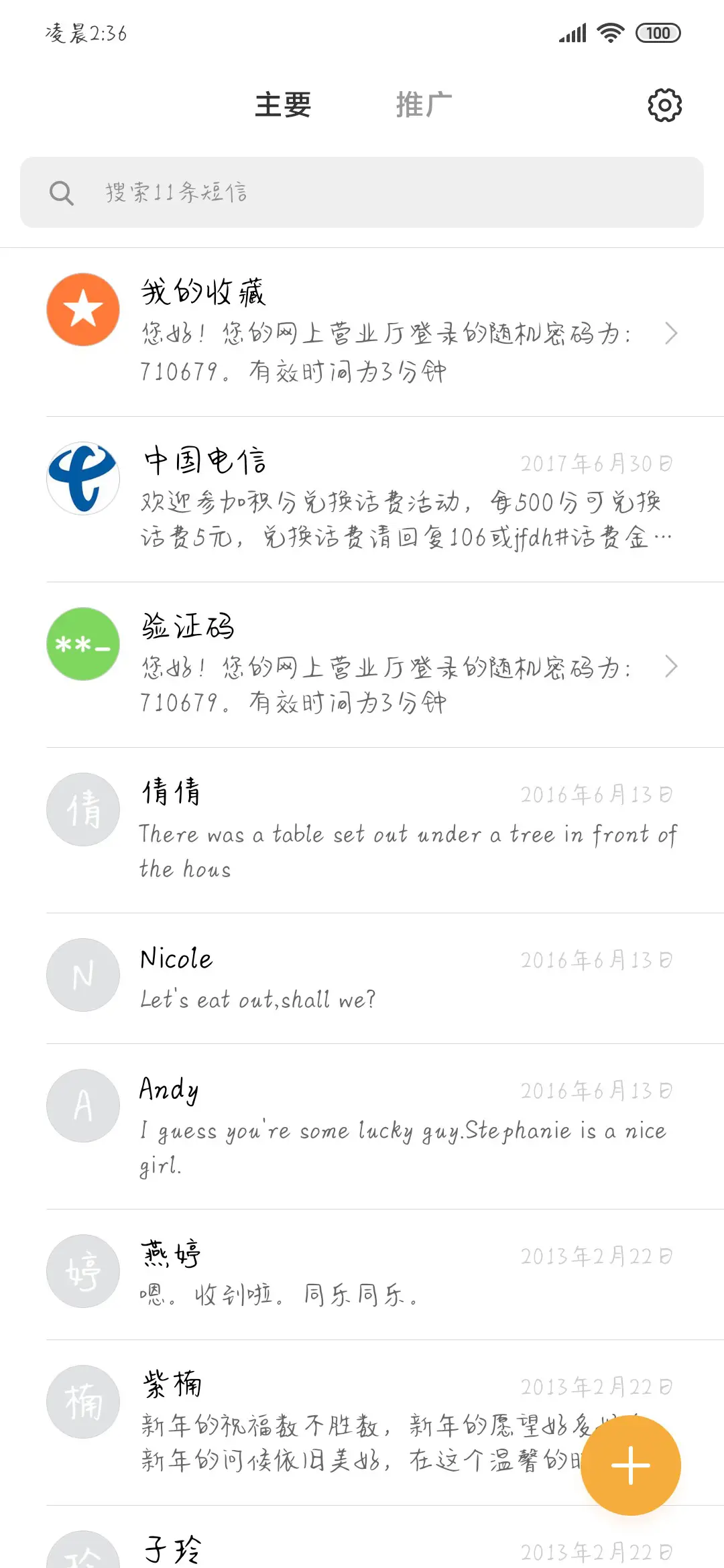This screenshot has width=724, height=1568.
Task: Tap the orange compose new message button
Action: point(630,1465)
